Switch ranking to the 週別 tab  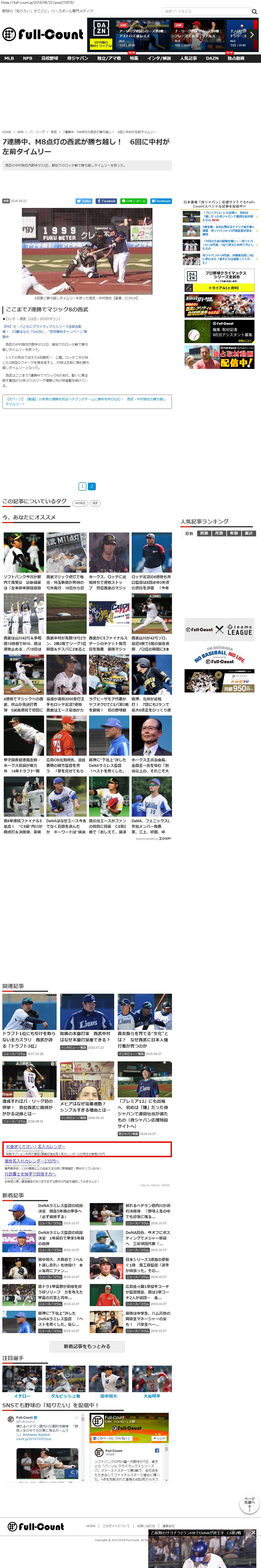coord(204,533)
